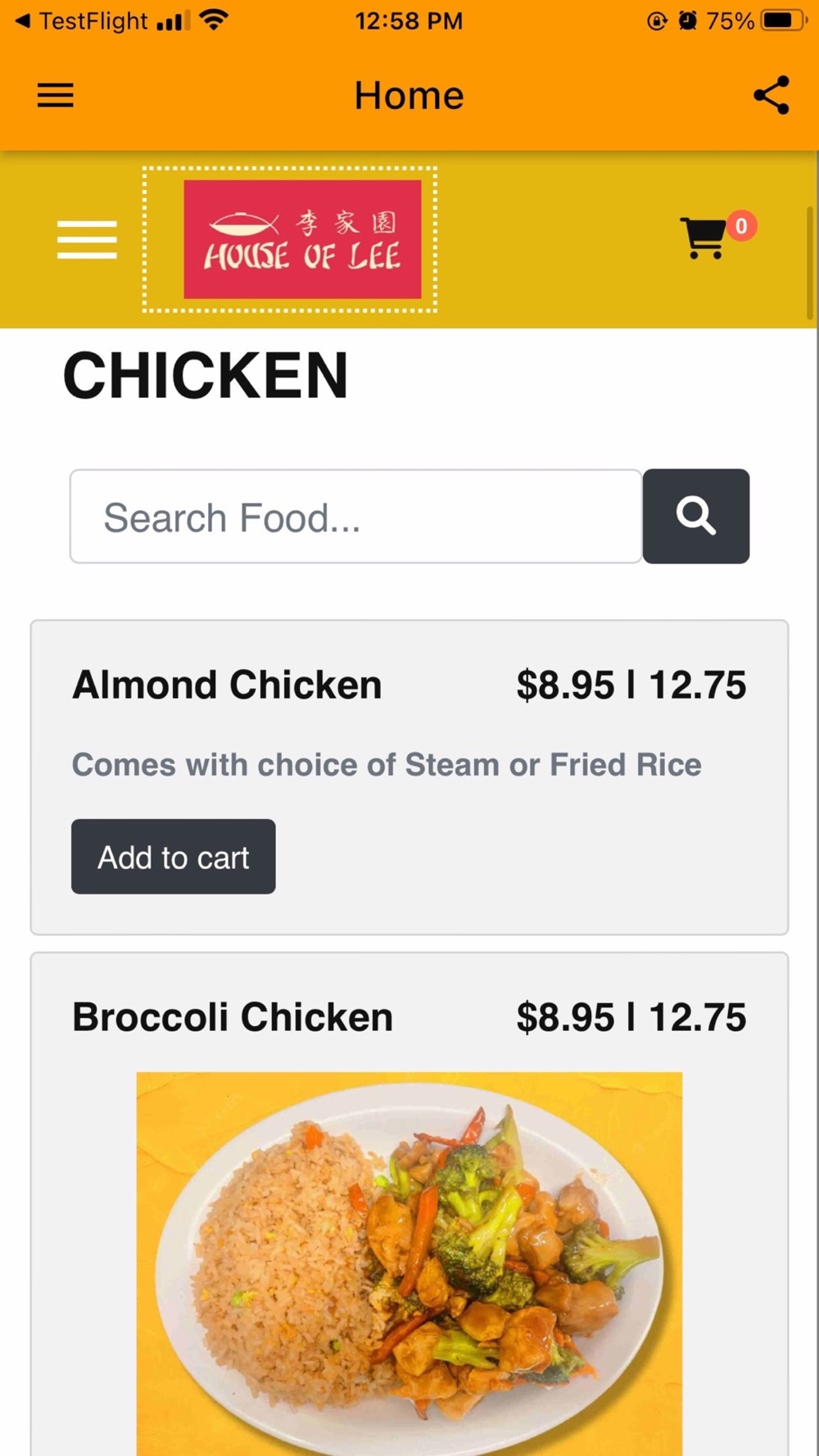This screenshot has height=1456, width=819.
Task: Open the hamburger menu in the orange app bar
Action: point(56,95)
